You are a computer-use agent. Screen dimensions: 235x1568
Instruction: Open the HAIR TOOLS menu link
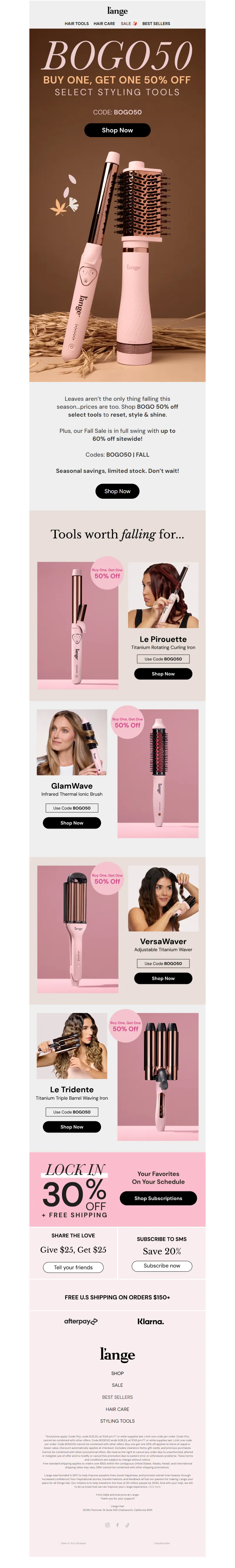point(76,24)
